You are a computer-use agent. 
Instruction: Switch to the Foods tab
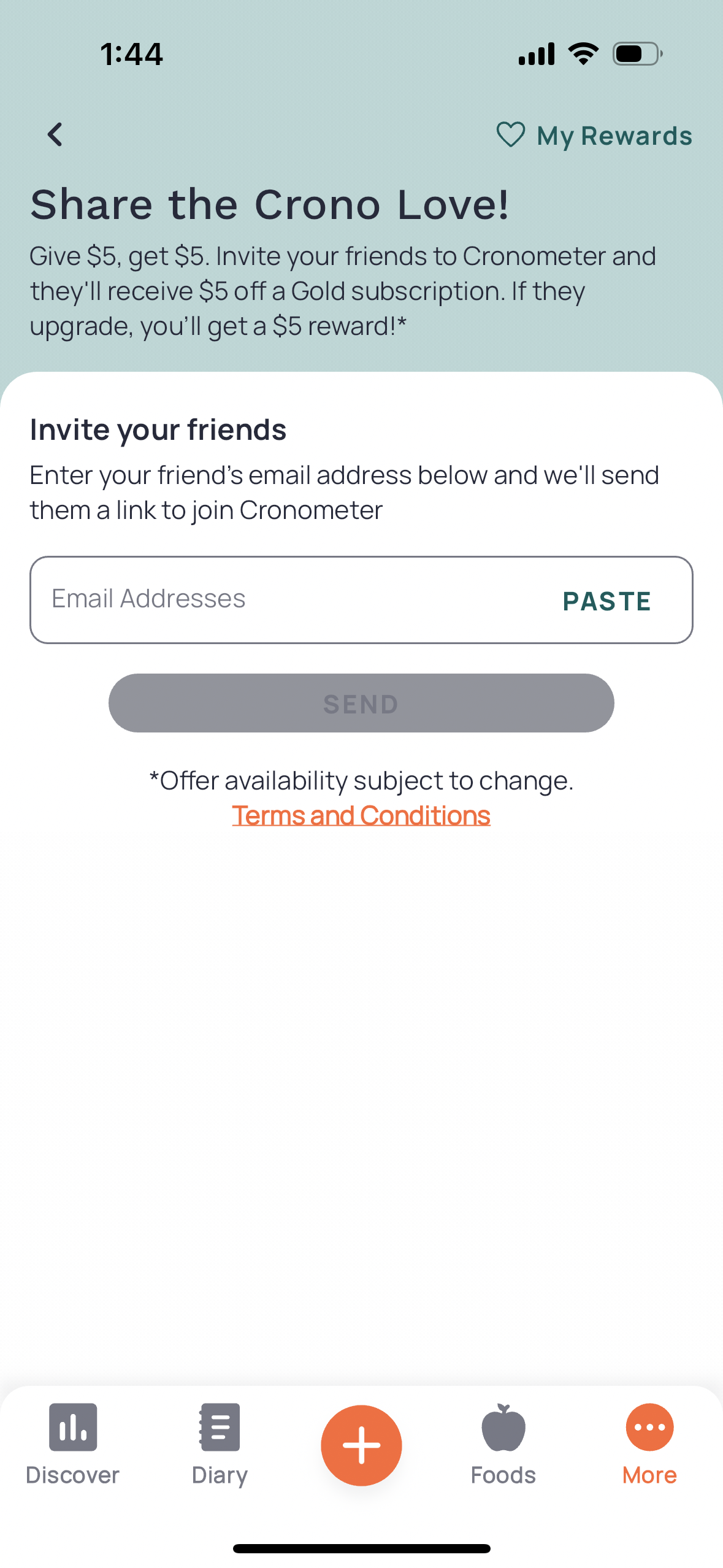click(503, 1444)
